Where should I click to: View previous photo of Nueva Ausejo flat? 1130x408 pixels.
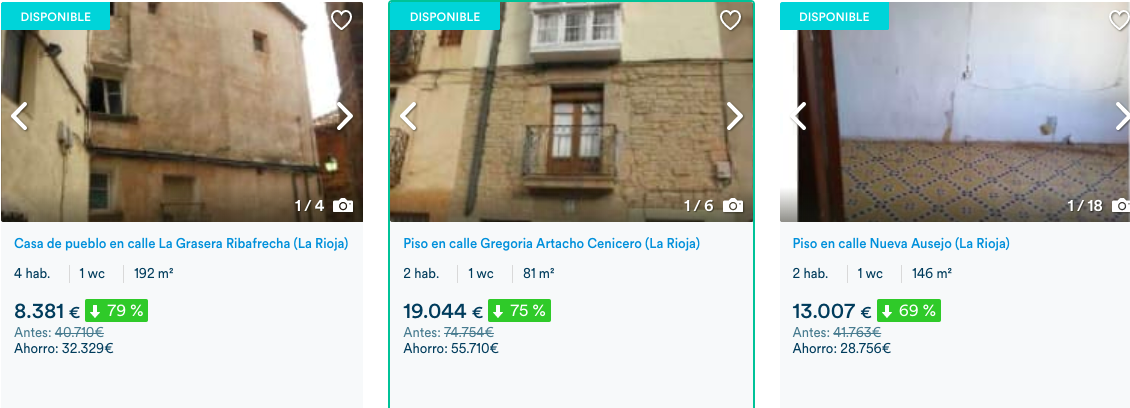pyautogui.click(x=798, y=116)
